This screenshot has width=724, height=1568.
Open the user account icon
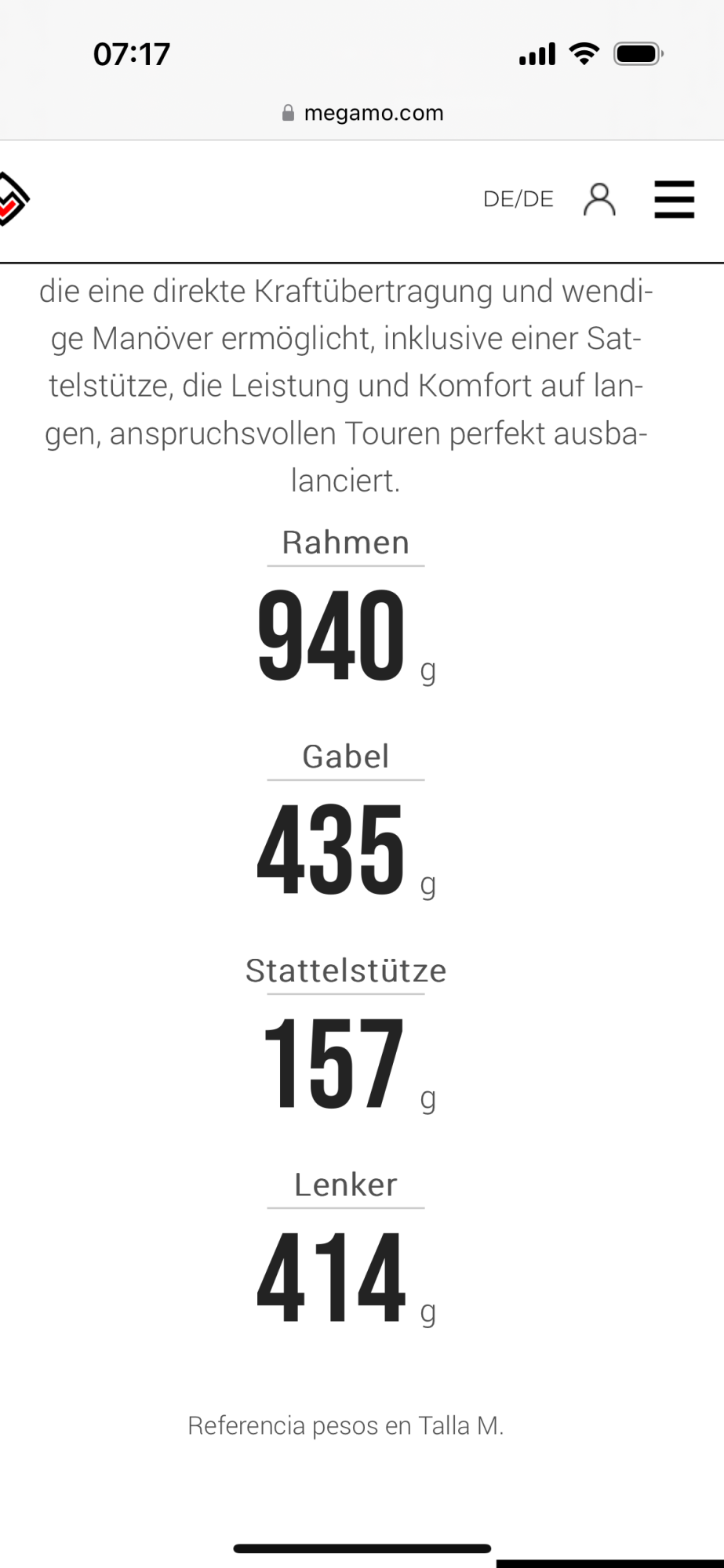click(599, 199)
